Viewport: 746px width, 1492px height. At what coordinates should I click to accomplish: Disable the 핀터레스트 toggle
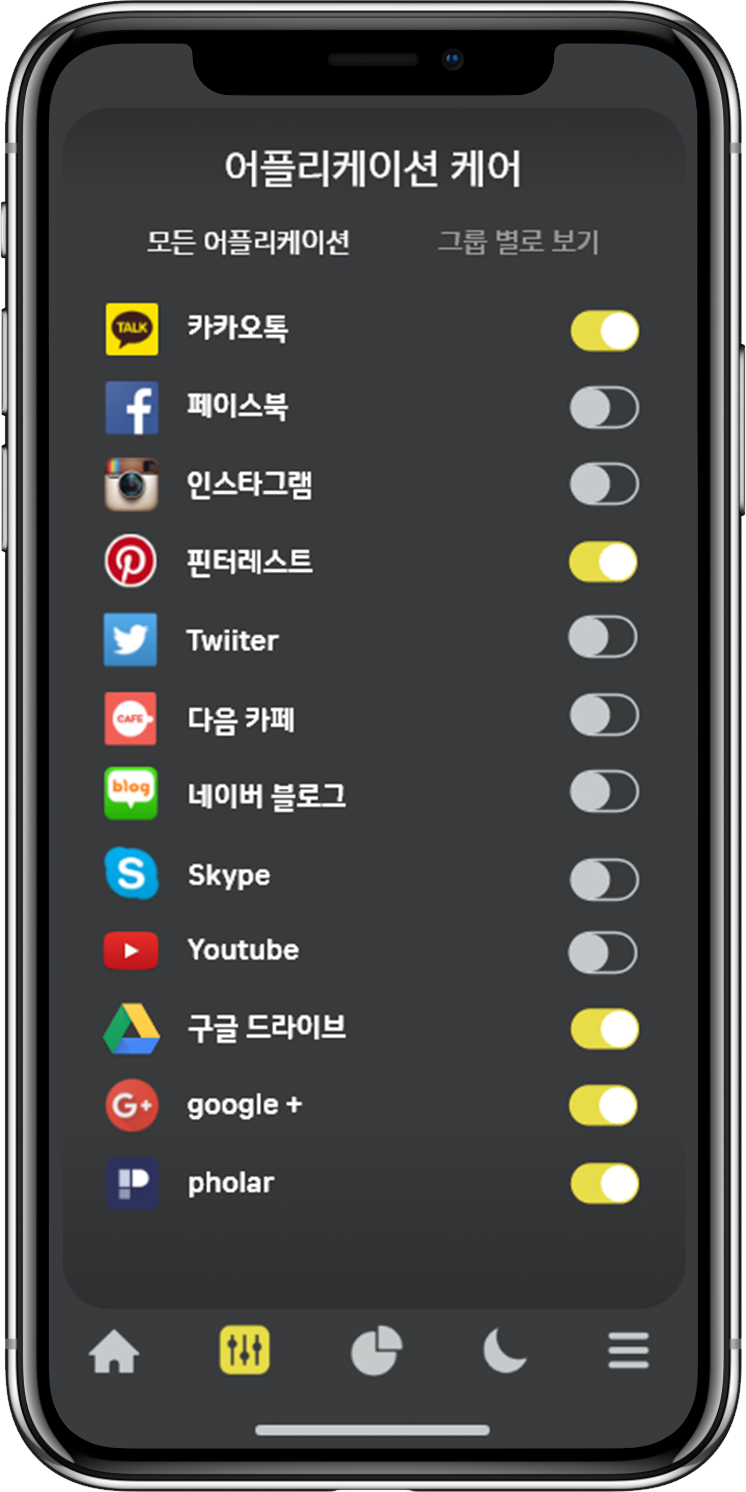pos(604,562)
